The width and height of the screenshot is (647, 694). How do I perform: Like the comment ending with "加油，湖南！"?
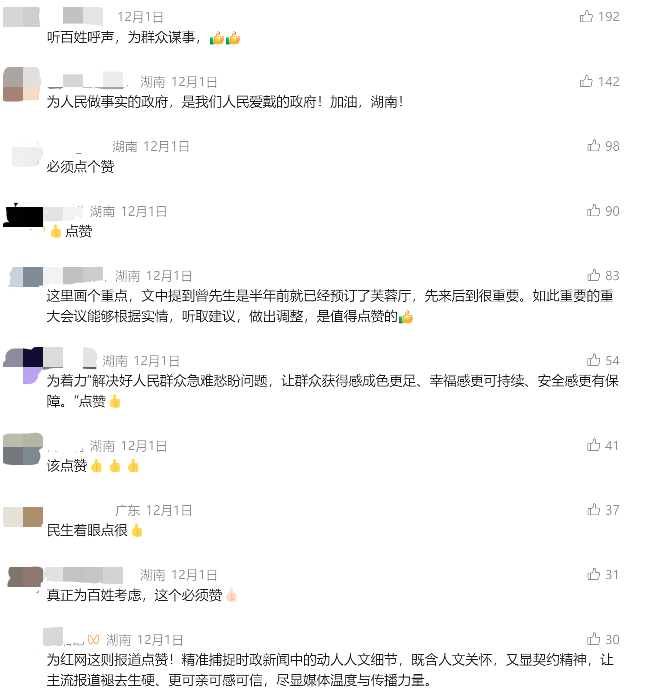tap(587, 82)
